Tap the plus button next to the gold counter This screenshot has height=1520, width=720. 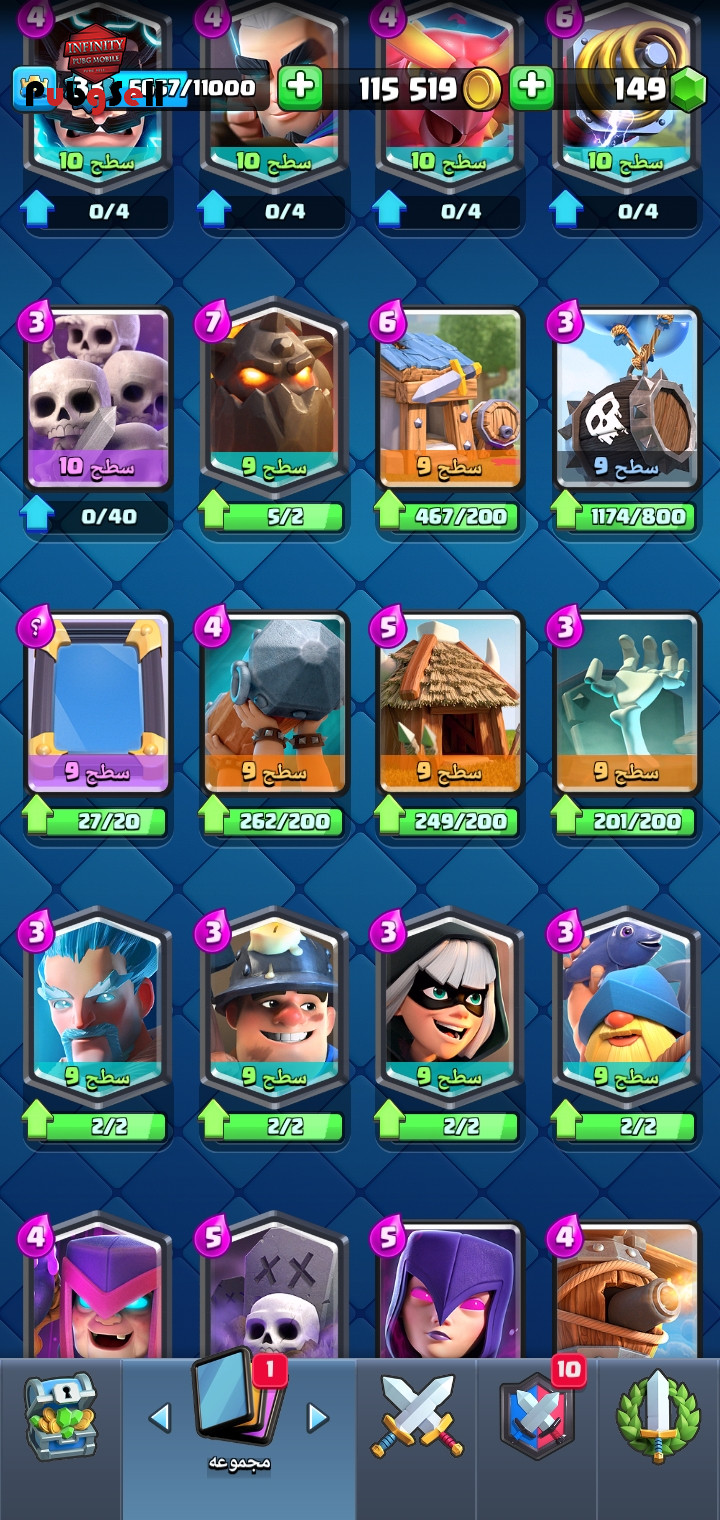coord(532,89)
